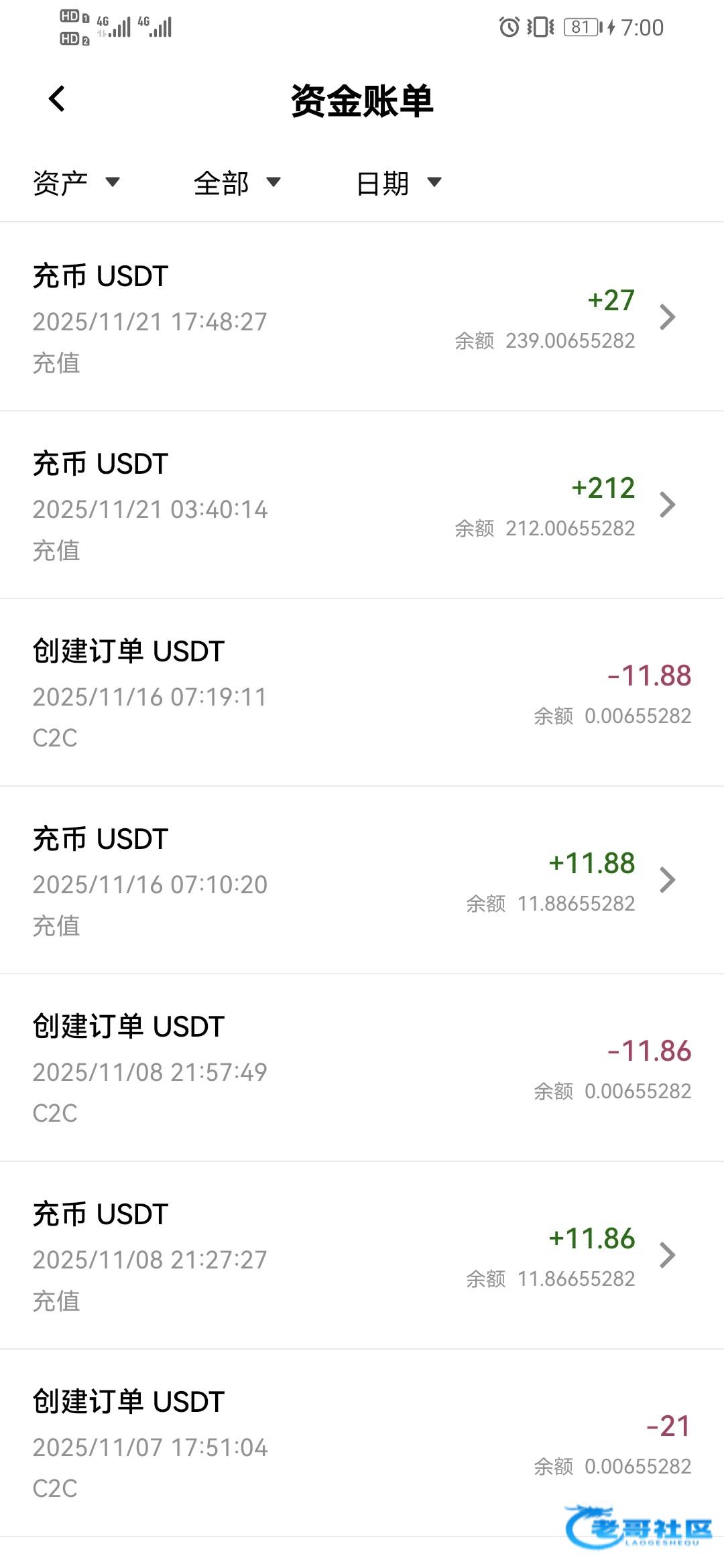Screen dimensions: 724x1568
Task: View details of the +212 deposit
Action: (x=362, y=505)
